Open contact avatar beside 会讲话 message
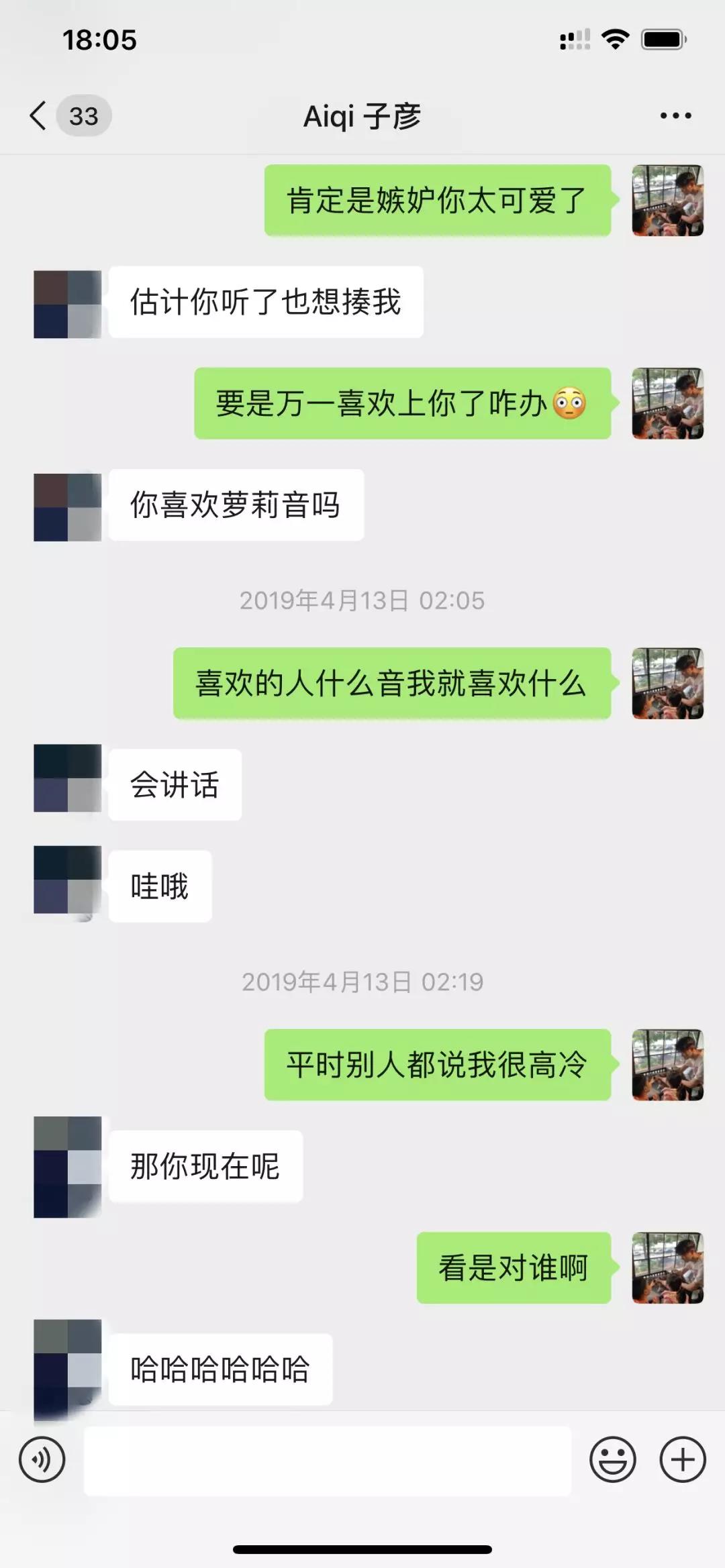 [67, 778]
